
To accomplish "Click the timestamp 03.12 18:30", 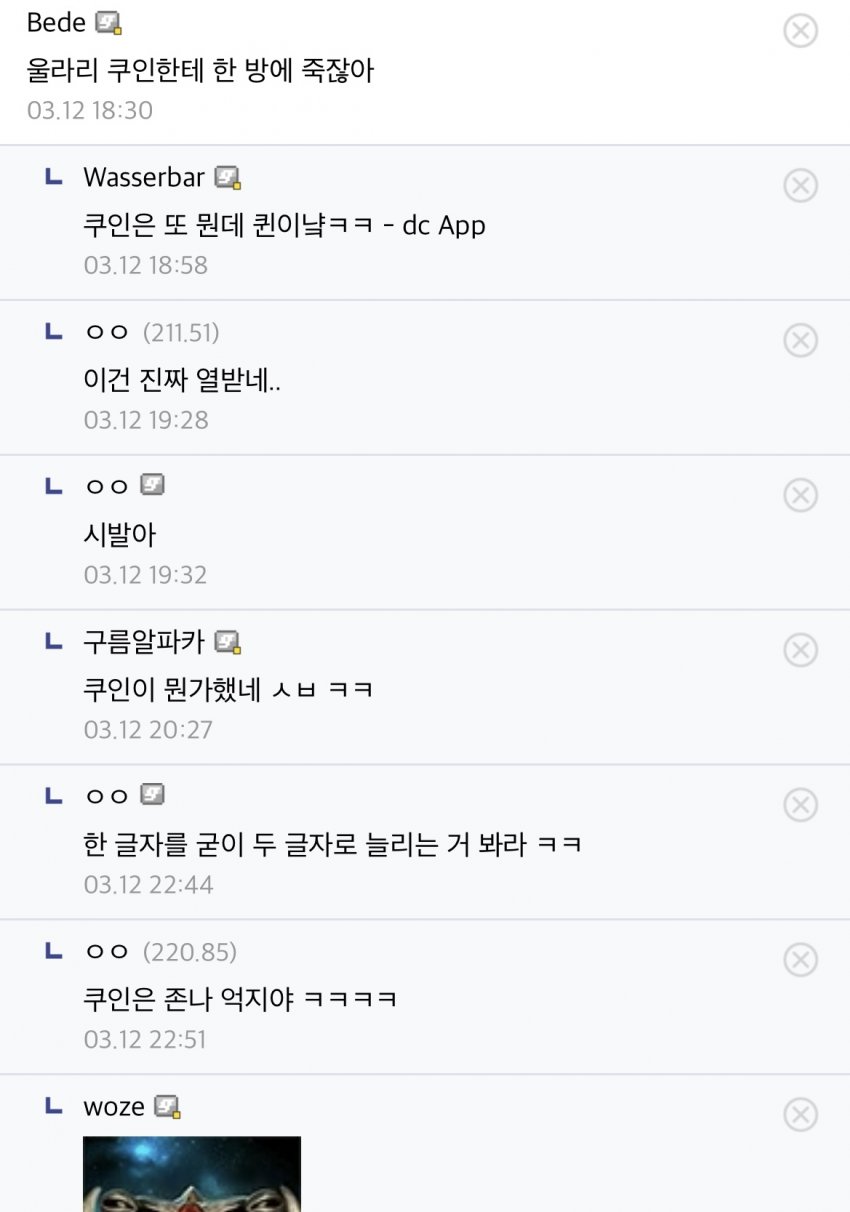I will (x=90, y=110).
